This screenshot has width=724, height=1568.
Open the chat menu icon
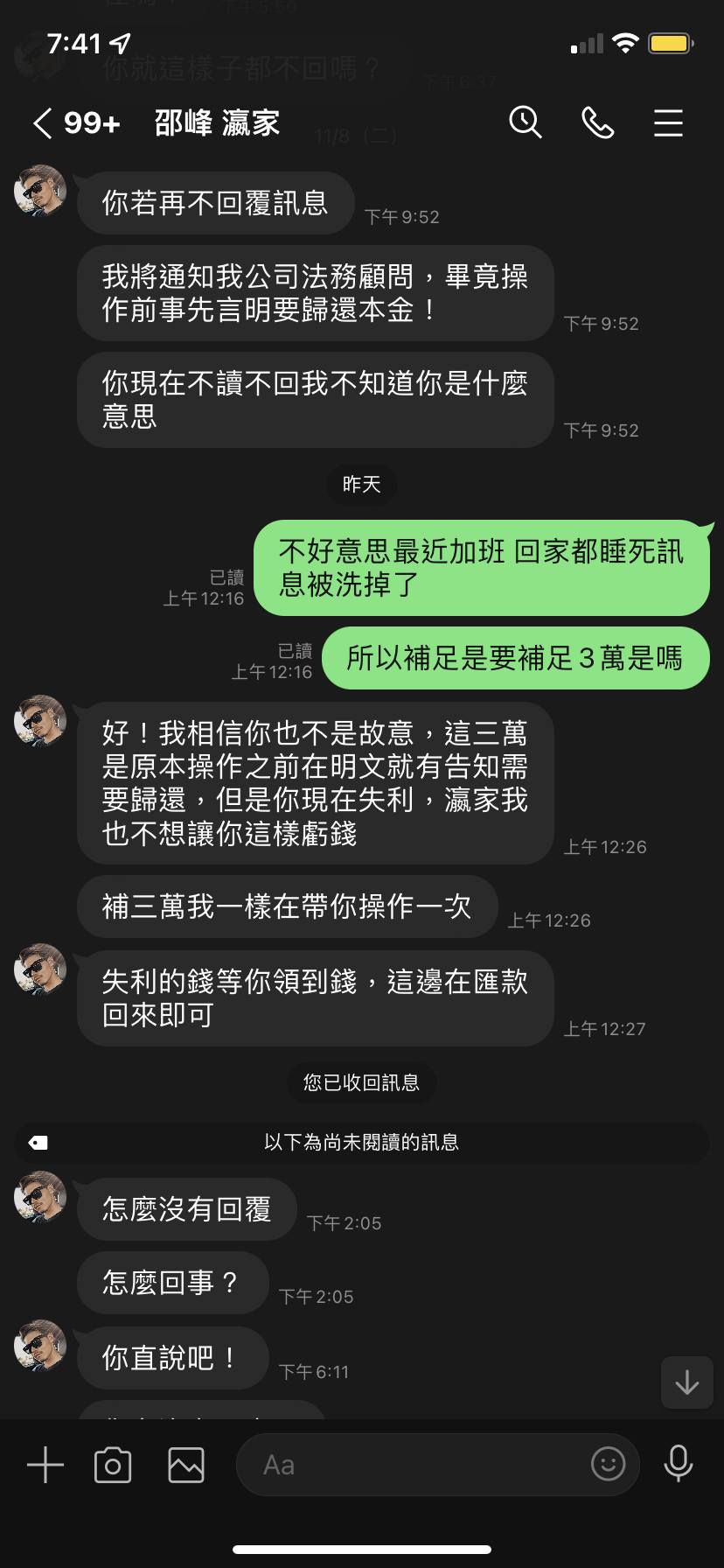[668, 122]
